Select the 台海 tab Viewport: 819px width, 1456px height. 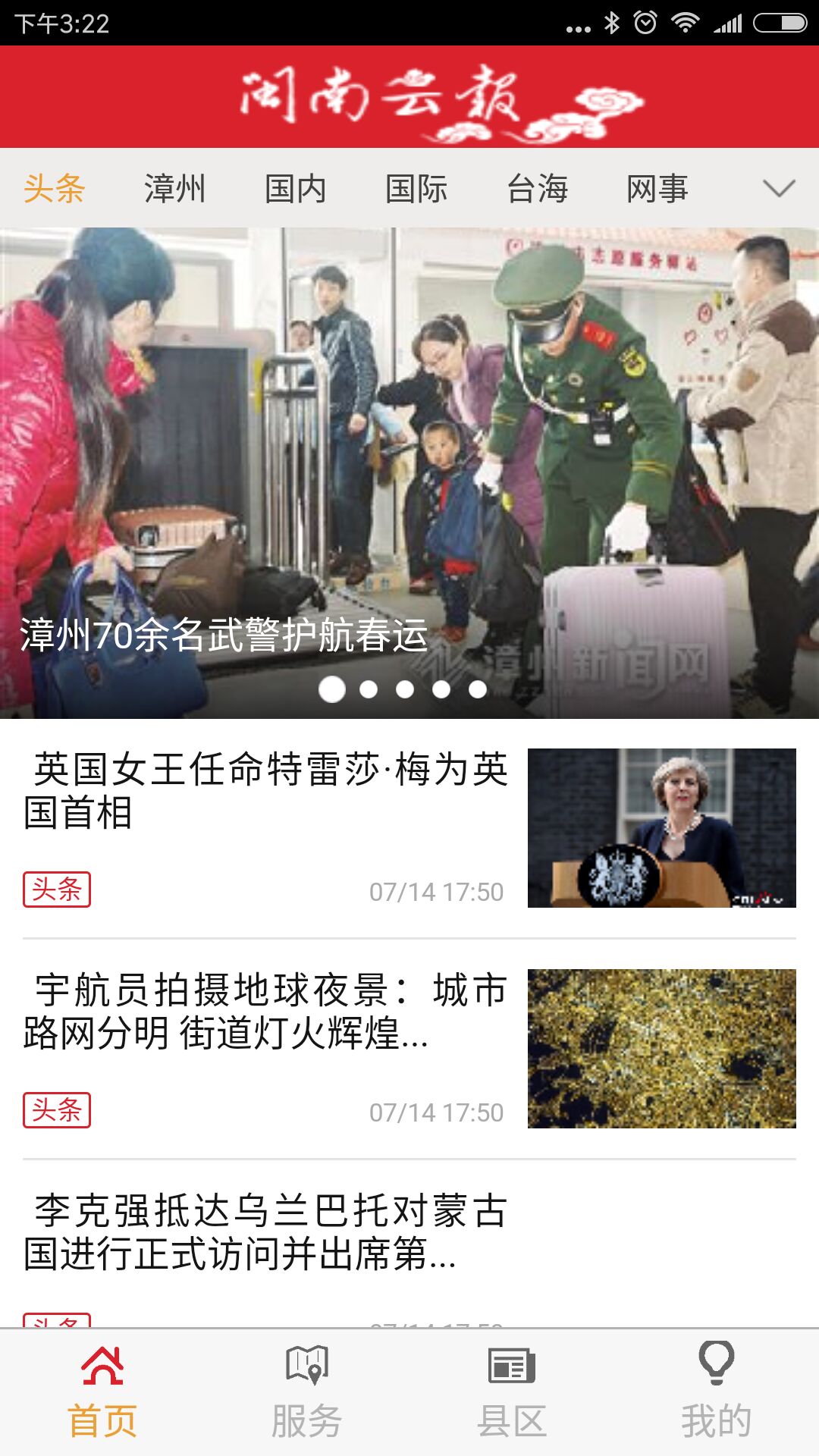[x=537, y=188]
